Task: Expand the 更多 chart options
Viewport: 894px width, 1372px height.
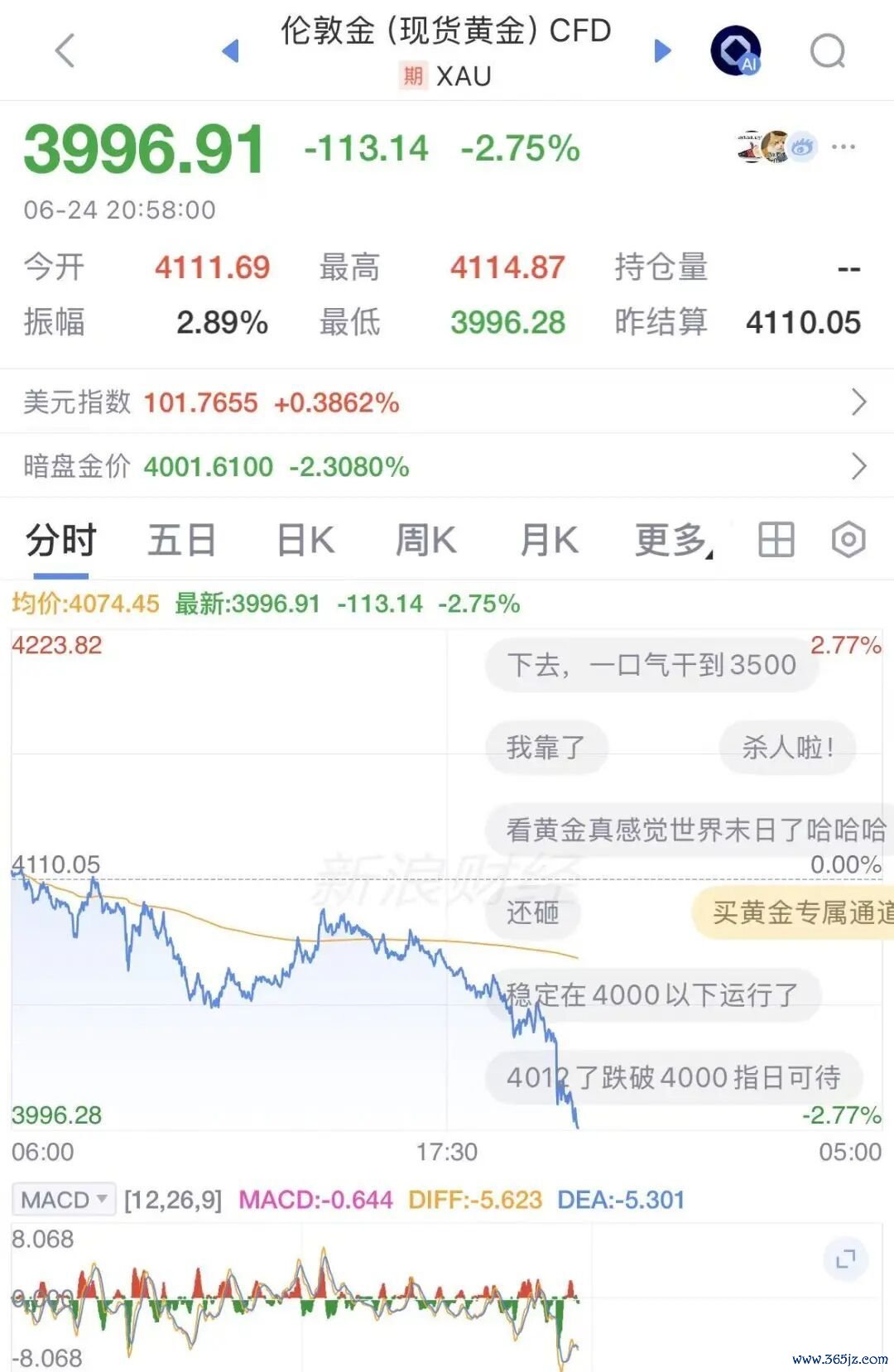Action: click(672, 541)
